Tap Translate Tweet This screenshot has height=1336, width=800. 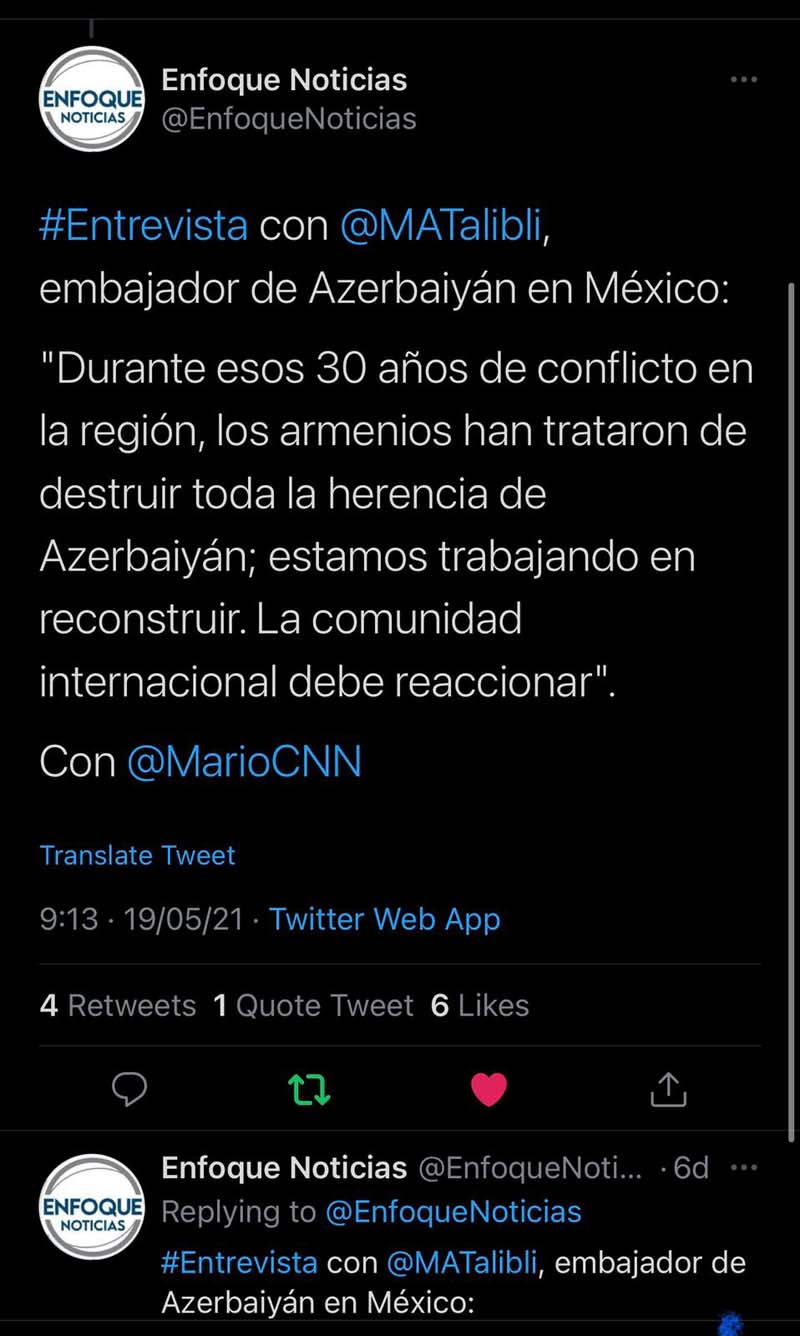click(138, 856)
